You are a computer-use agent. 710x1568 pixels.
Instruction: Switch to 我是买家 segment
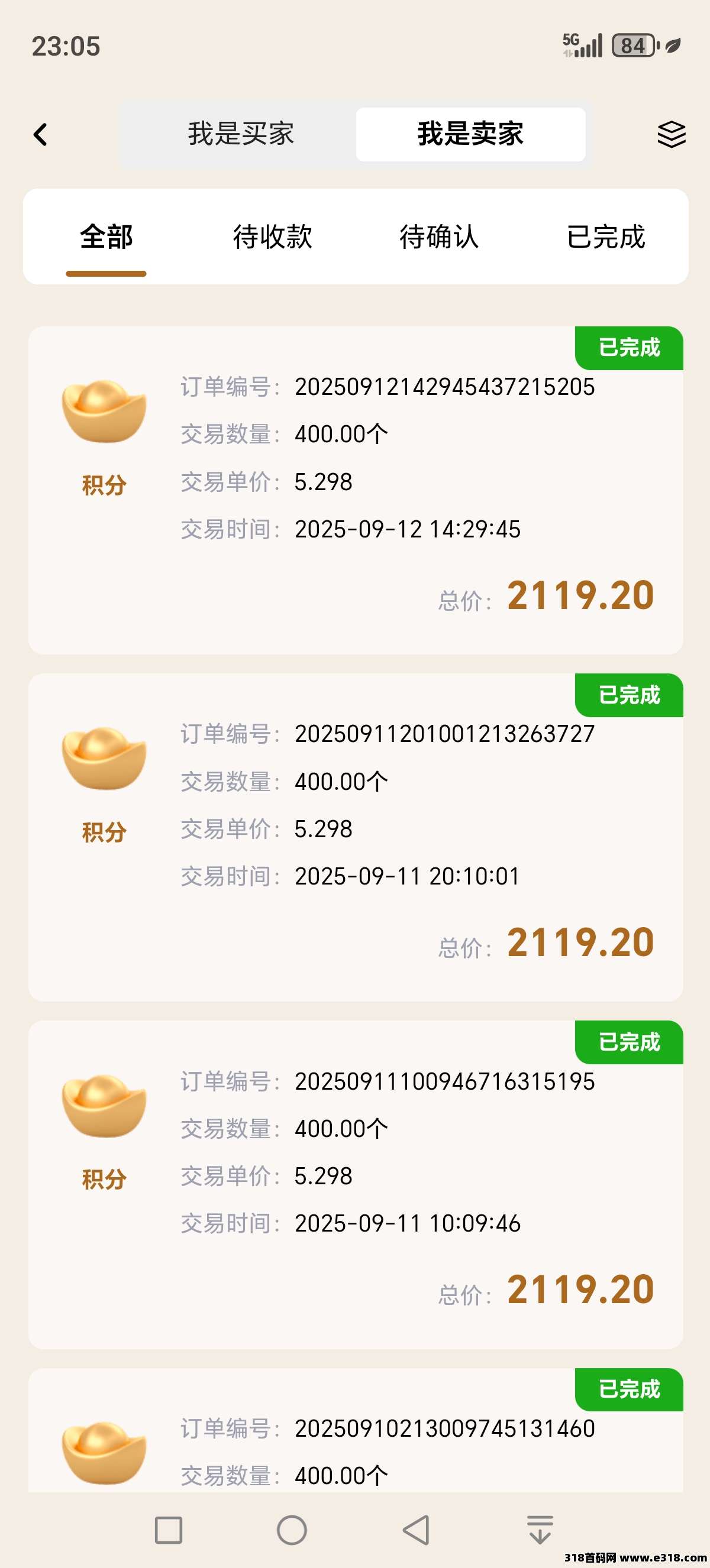(x=241, y=135)
